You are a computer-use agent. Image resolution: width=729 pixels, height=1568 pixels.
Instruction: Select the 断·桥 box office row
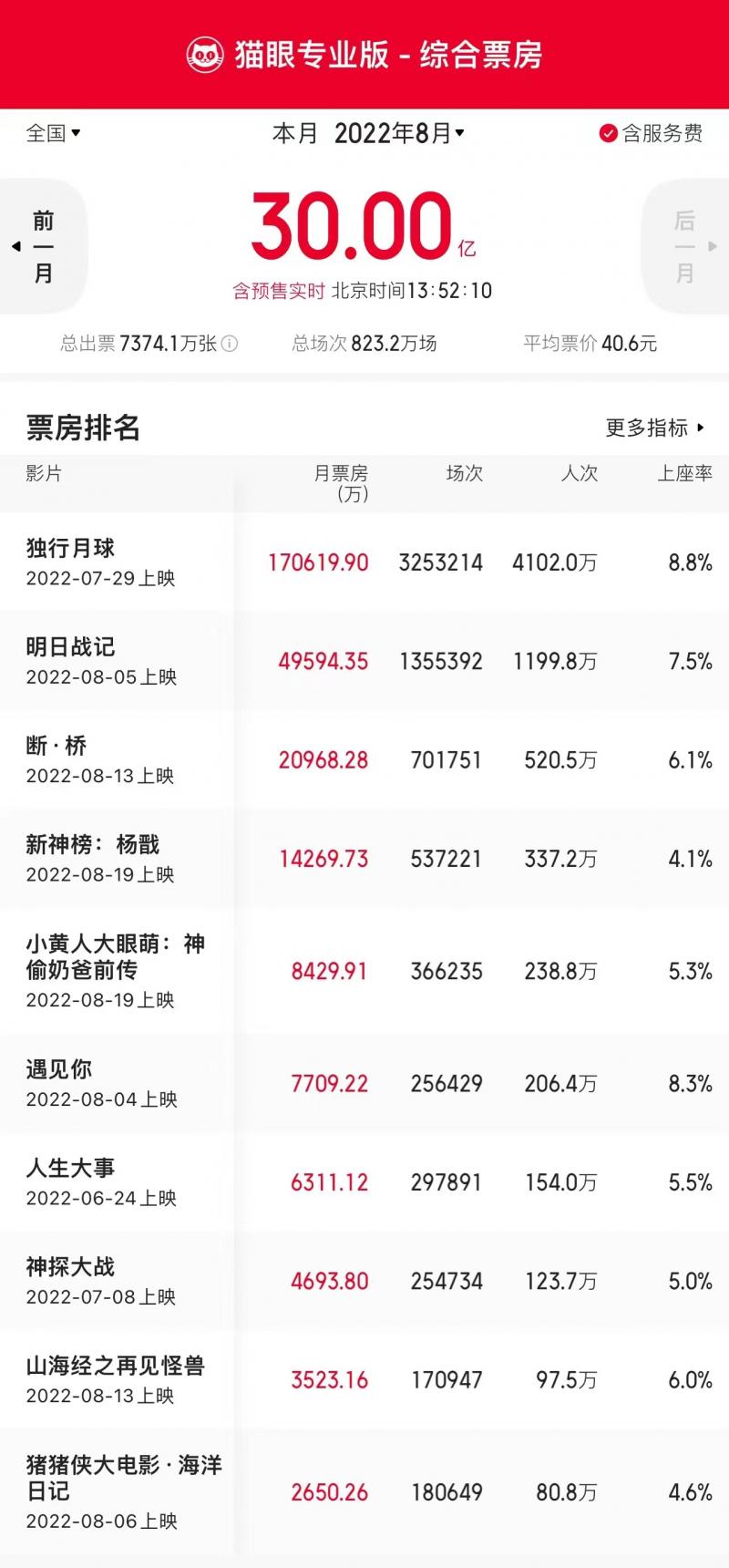tap(364, 759)
